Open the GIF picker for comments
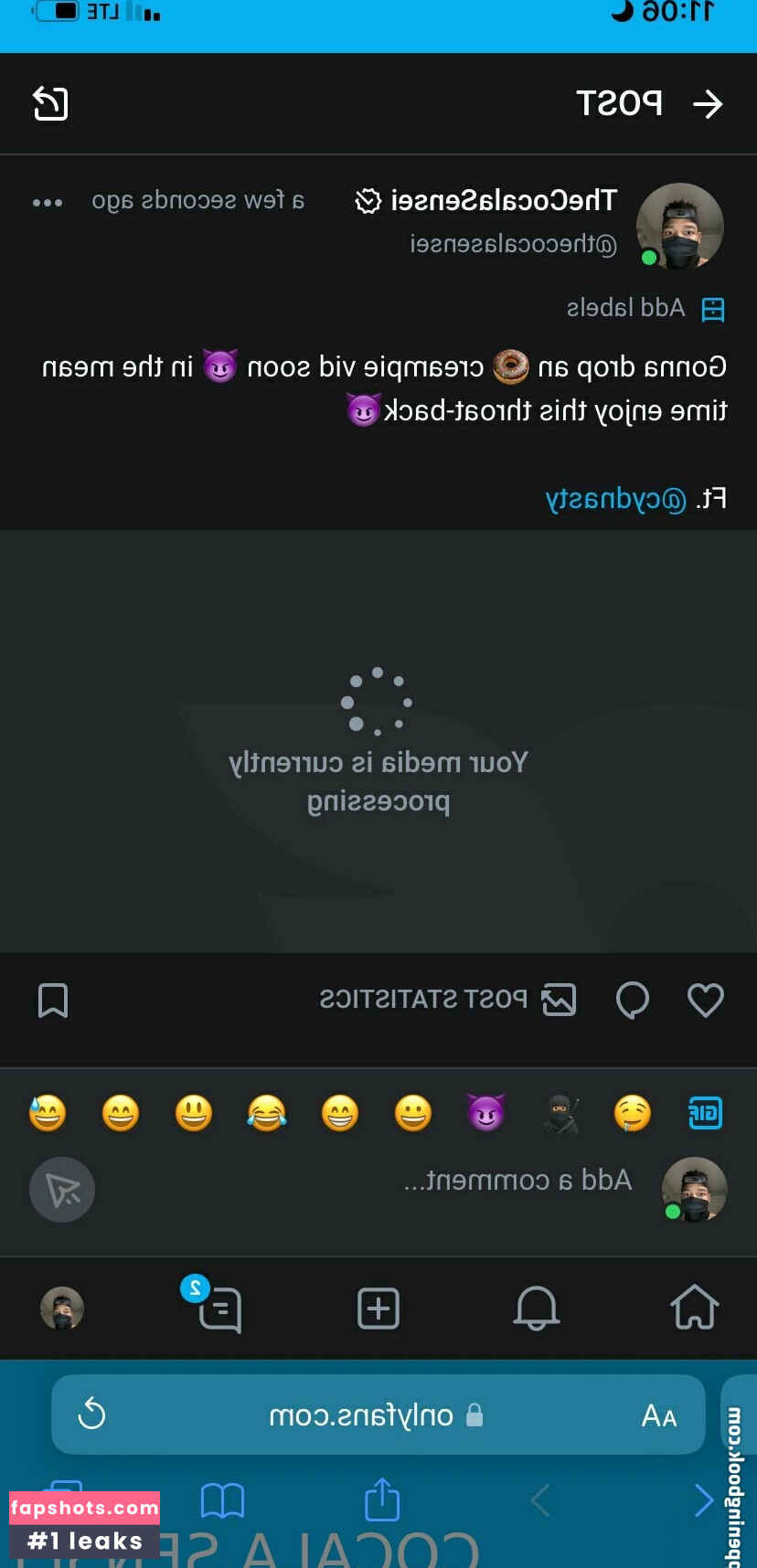 pyautogui.click(x=705, y=1113)
